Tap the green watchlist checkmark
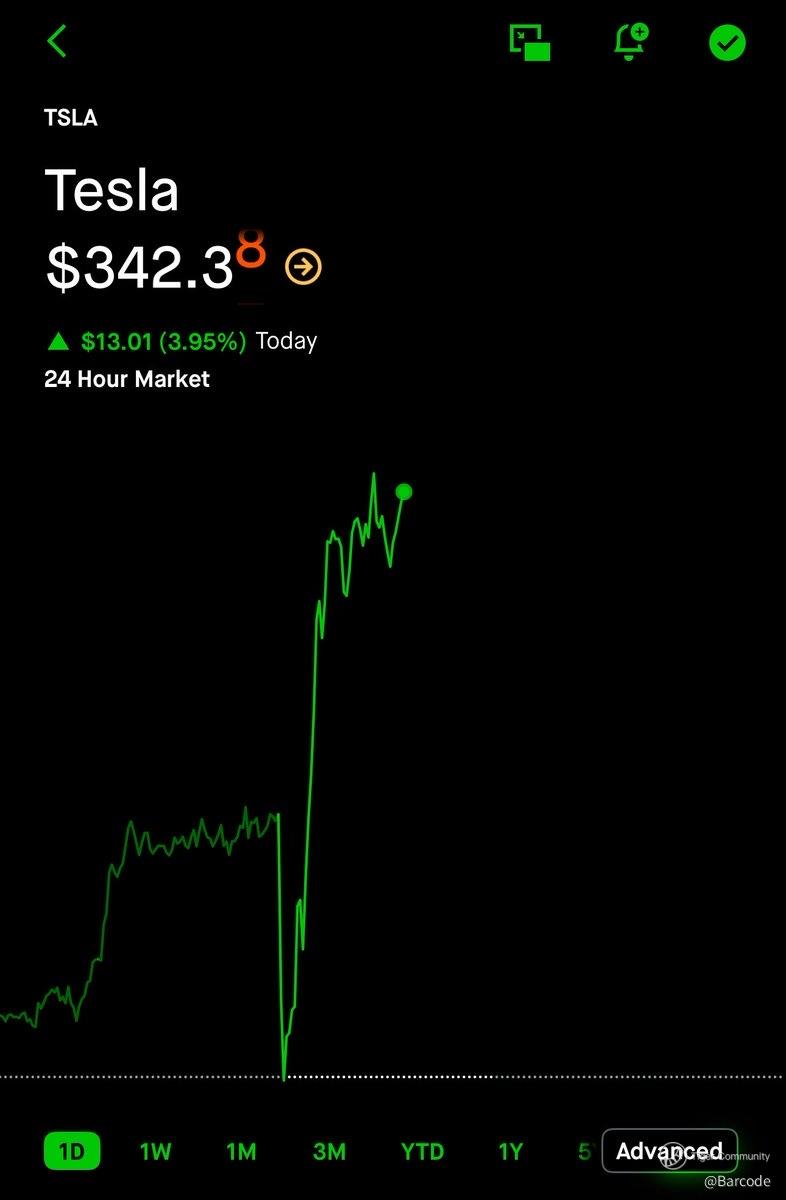 [x=727, y=43]
